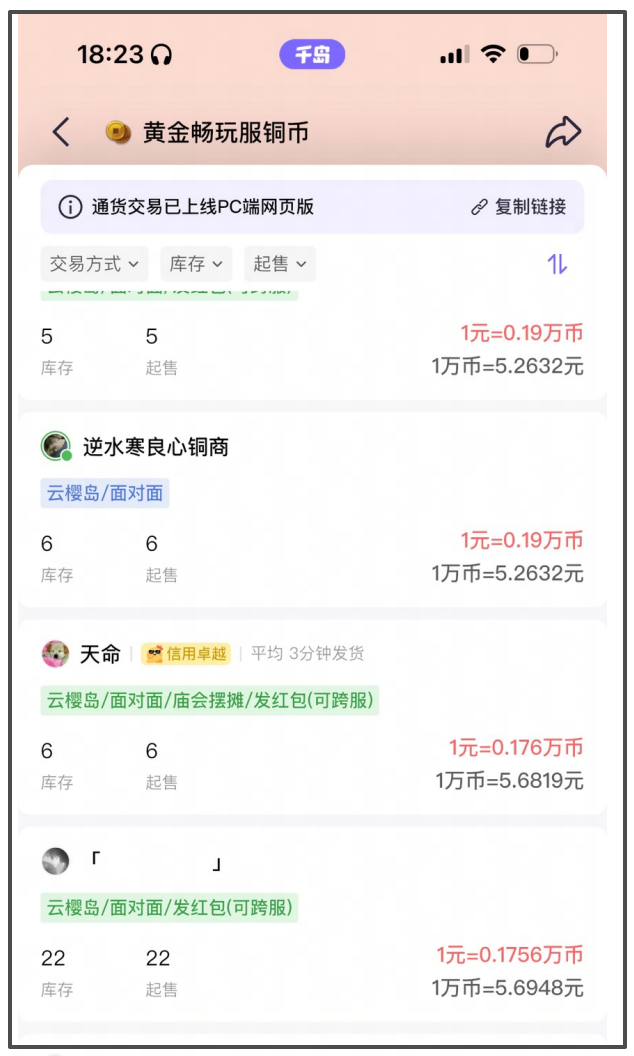This screenshot has height=1056, width=634.
Task: Open the 起售 filter dropdown
Action: [280, 264]
